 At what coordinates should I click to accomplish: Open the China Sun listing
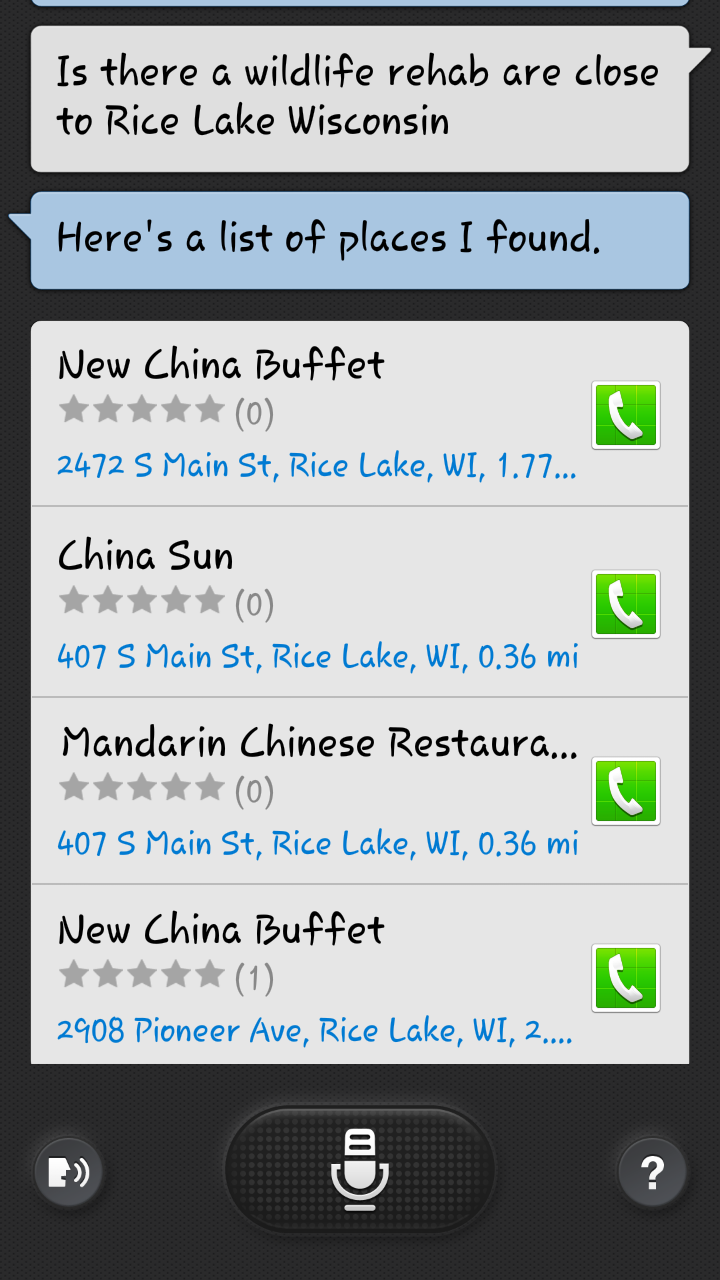click(310, 603)
